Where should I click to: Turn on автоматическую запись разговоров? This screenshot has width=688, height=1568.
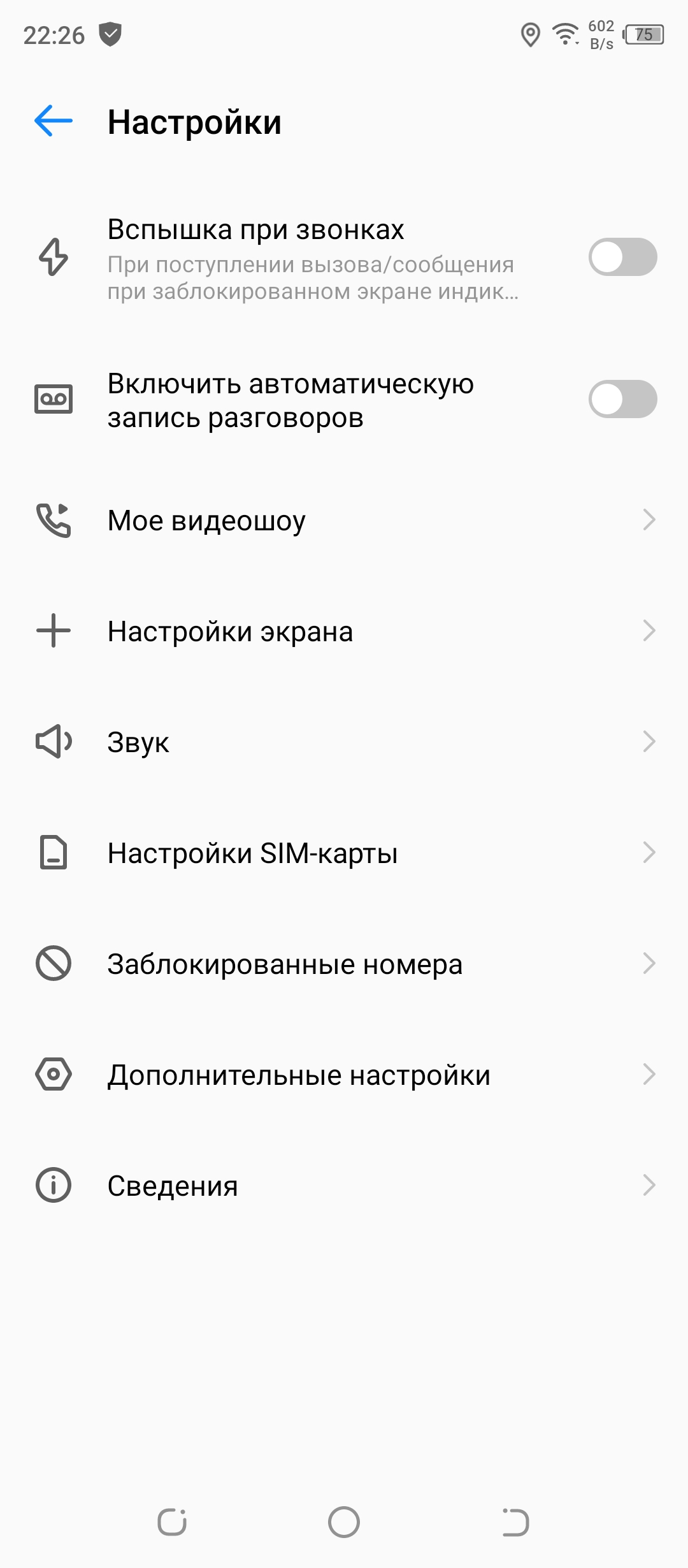click(x=622, y=400)
